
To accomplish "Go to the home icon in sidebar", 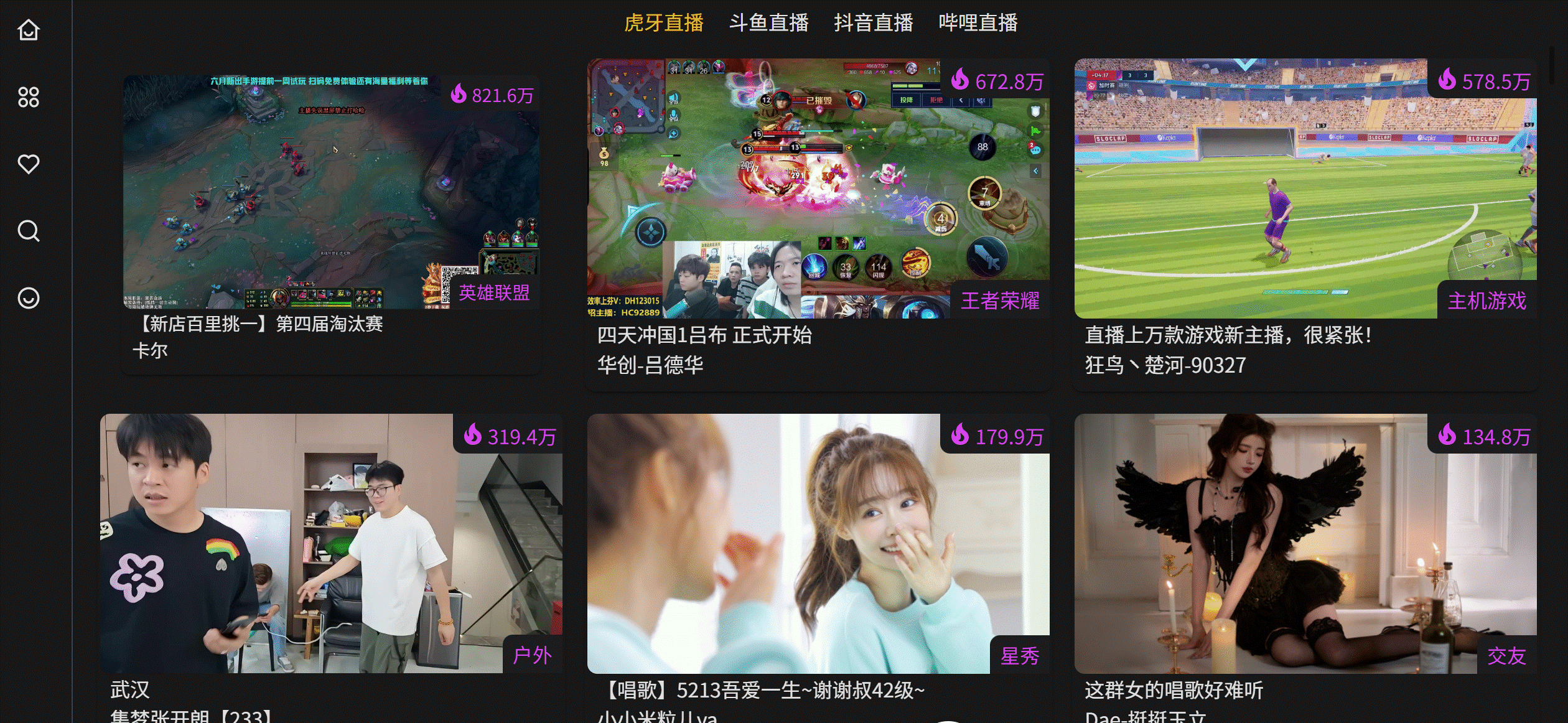I will (29, 29).
